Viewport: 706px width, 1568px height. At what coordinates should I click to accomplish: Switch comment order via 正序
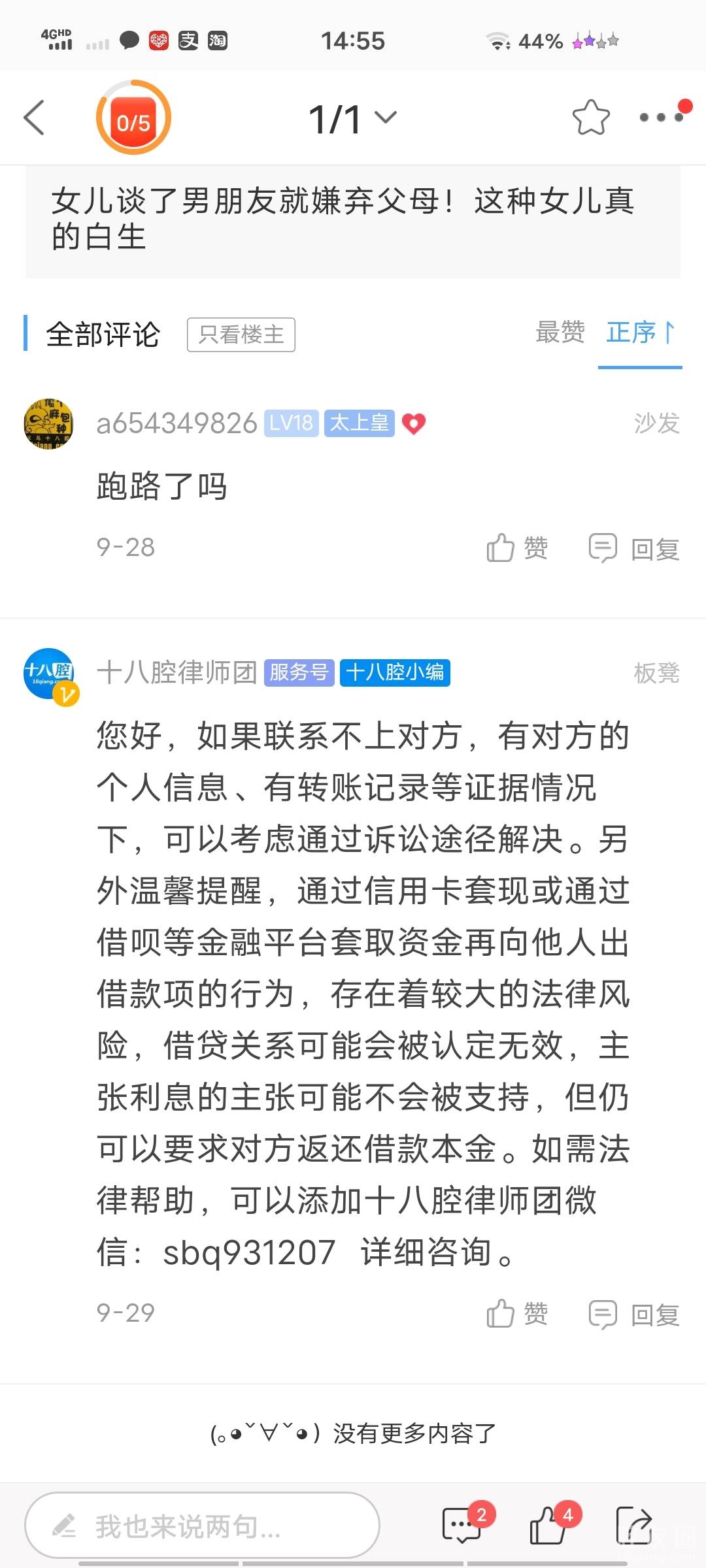coord(639,333)
